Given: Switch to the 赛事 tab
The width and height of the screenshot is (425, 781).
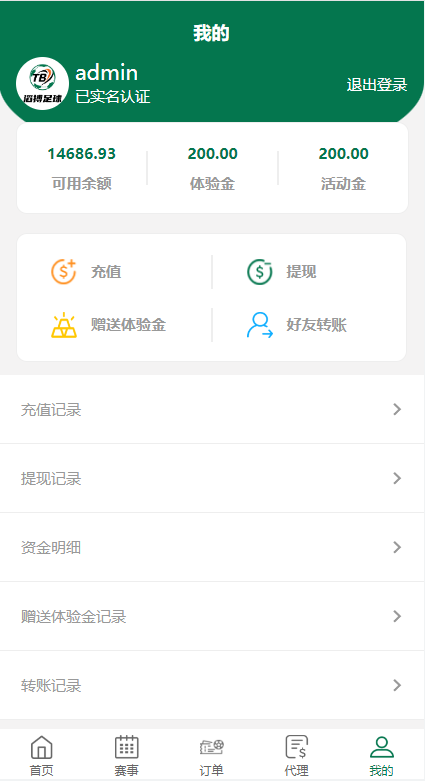Looking at the screenshot, I should pyautogui.click(x=127, y=756).
